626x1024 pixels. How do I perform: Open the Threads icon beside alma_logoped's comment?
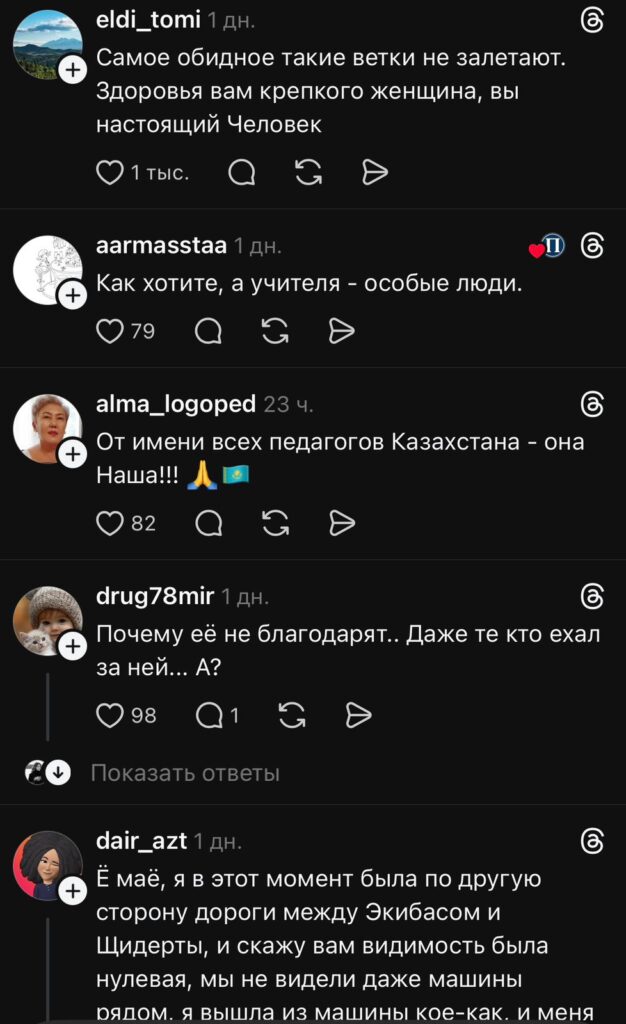coord(592,404)
